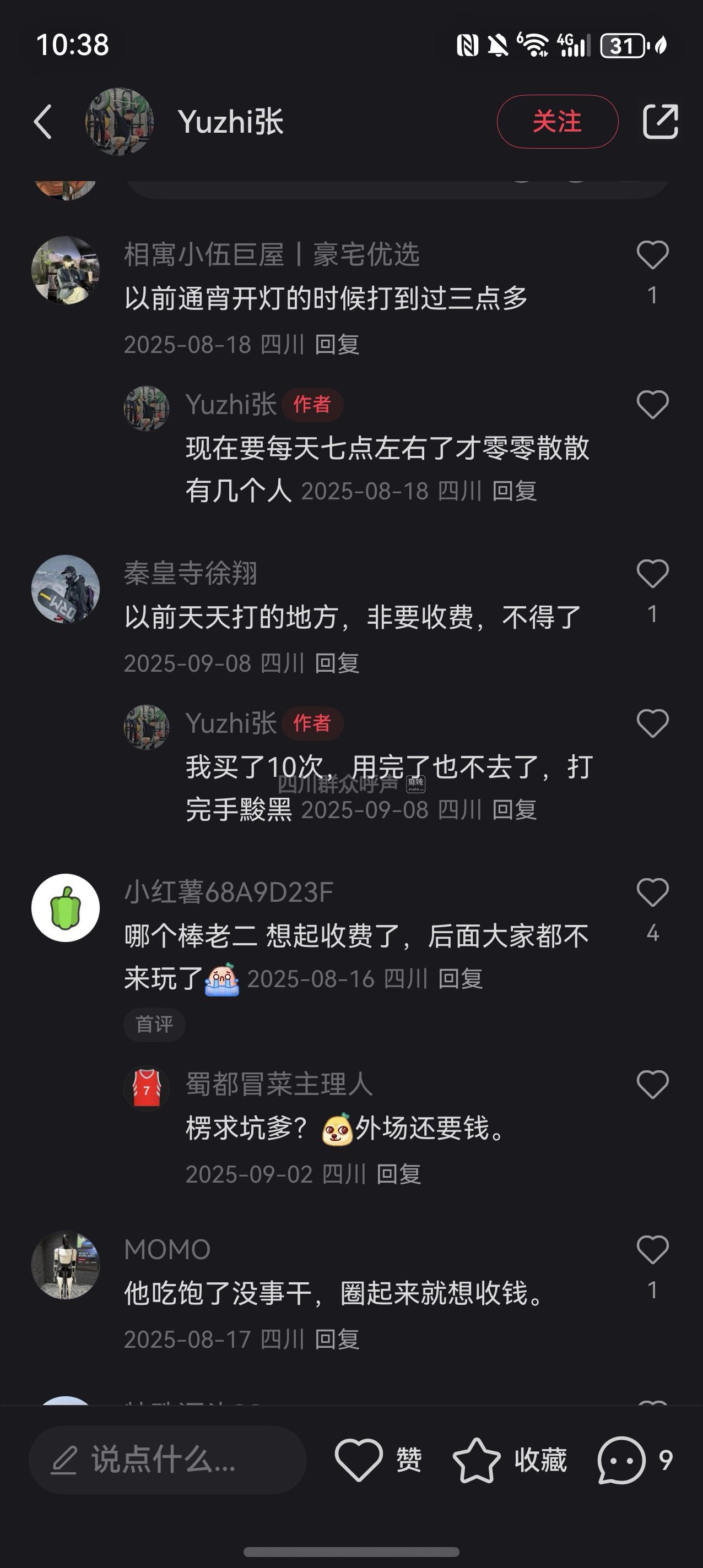Reply to 蜀都冒菜主理人's comment

tap(398, 1174)
